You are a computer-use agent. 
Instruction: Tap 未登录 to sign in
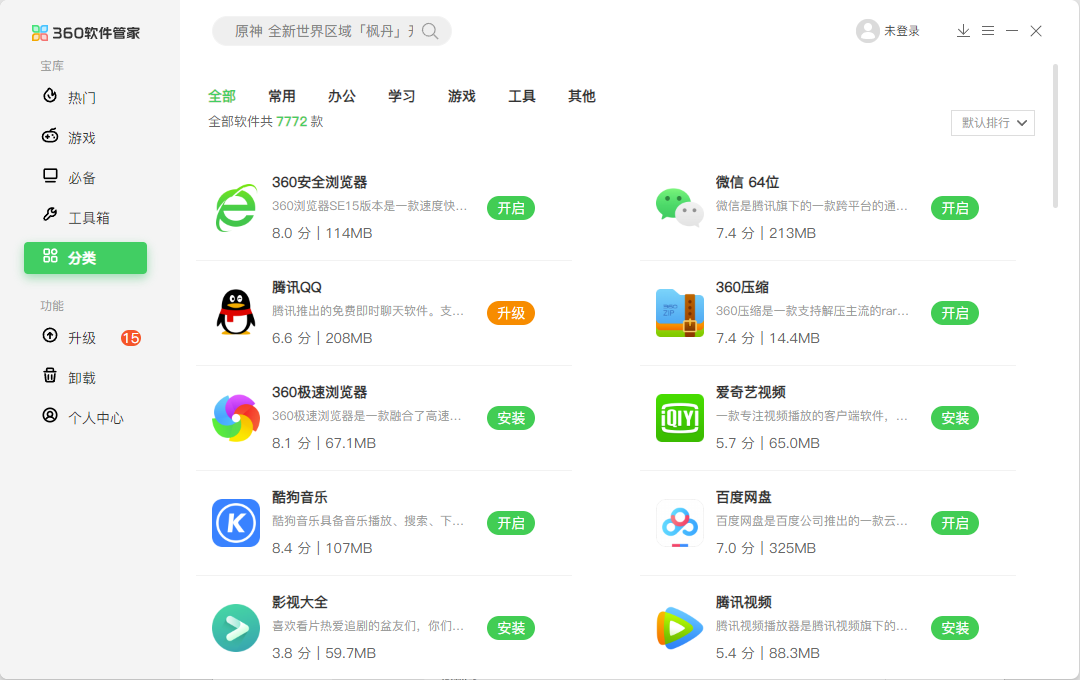coord(888,31)
